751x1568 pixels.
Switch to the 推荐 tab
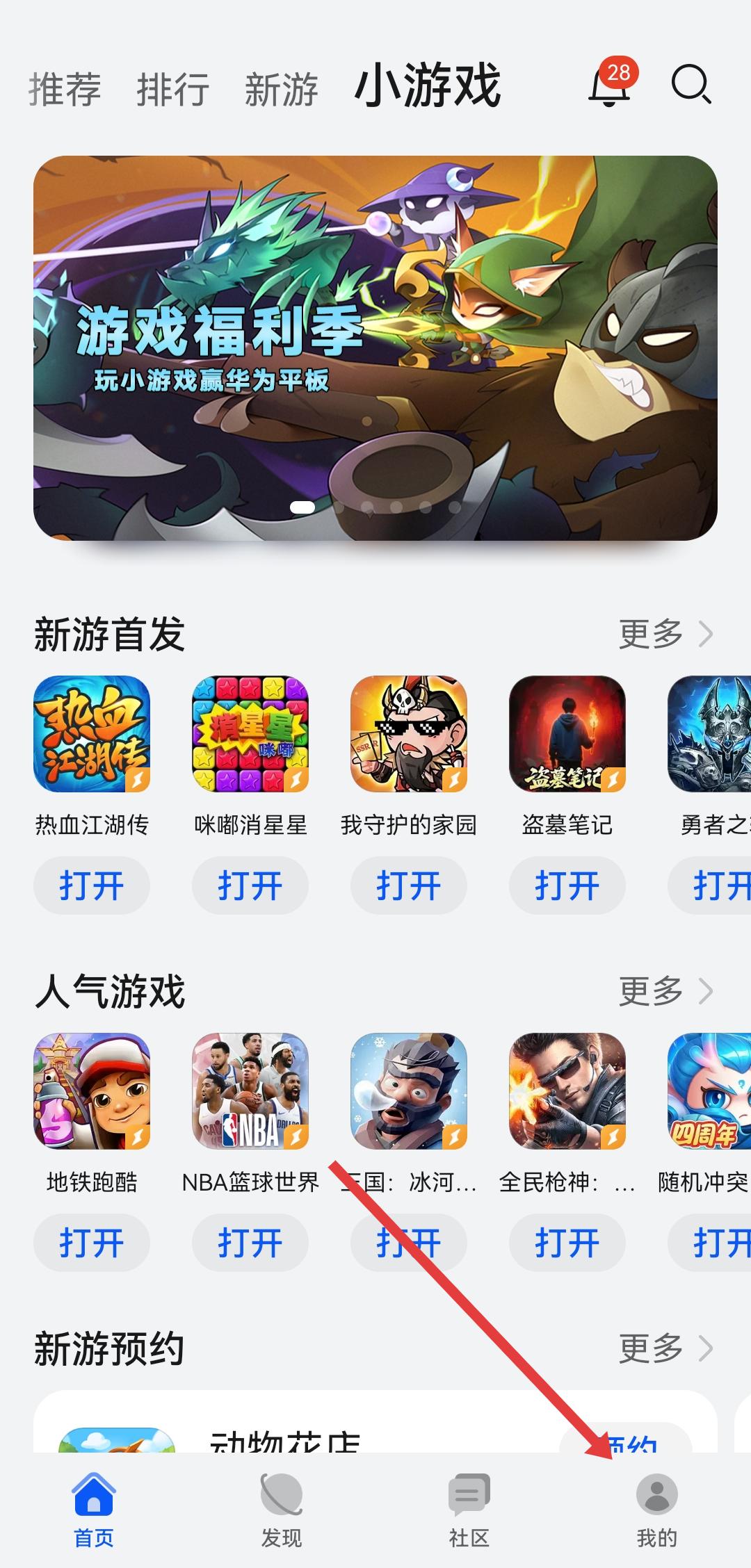click(x=65, y=89)
